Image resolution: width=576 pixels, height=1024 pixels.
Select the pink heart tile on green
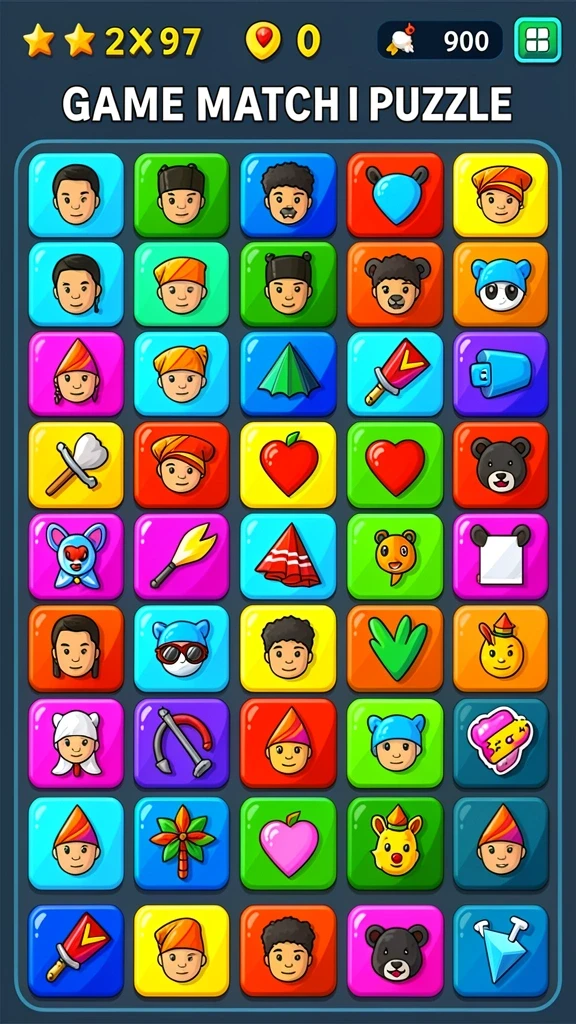[x=288, y=843]
